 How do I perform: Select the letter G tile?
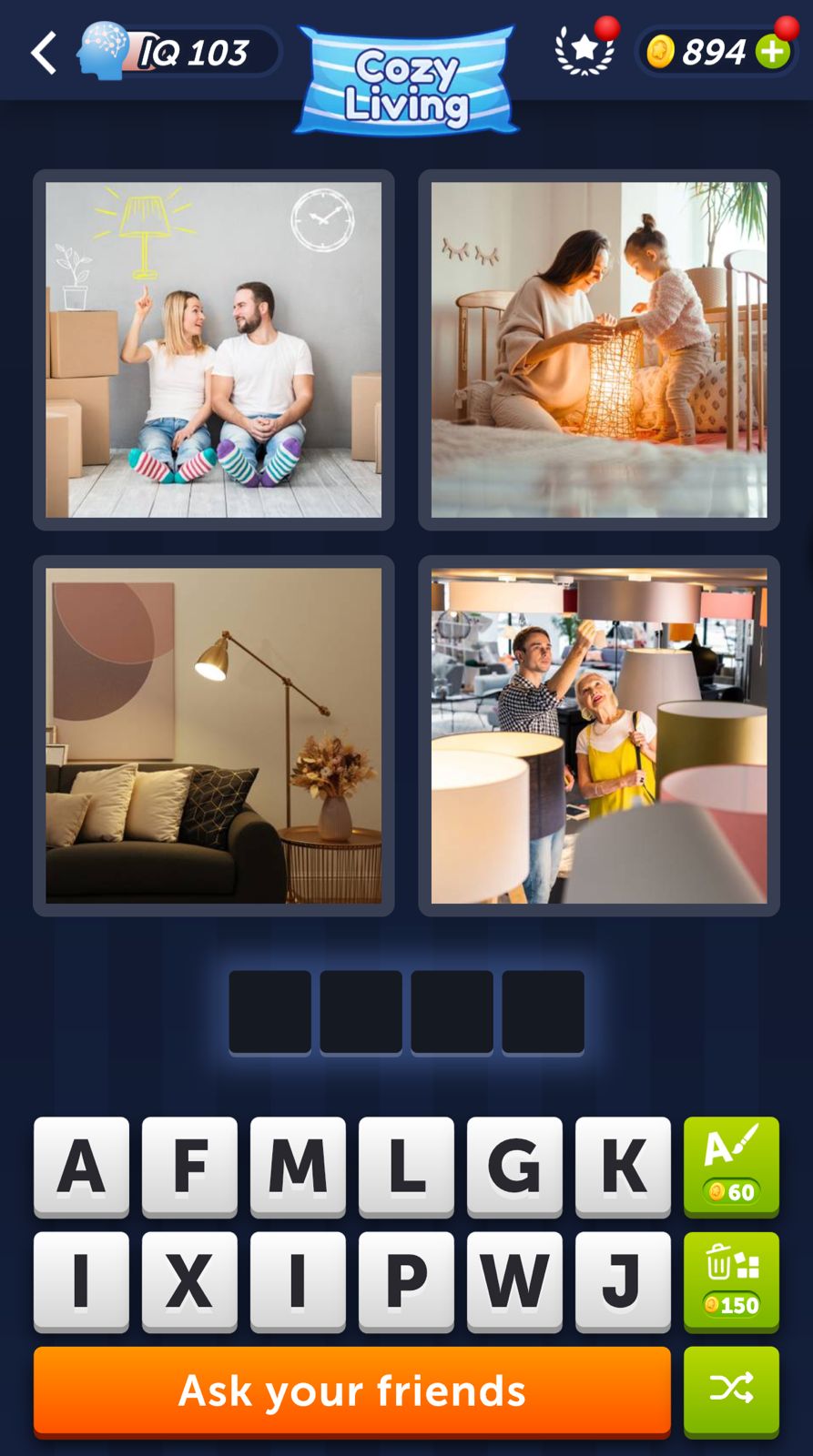point(514,1166)
